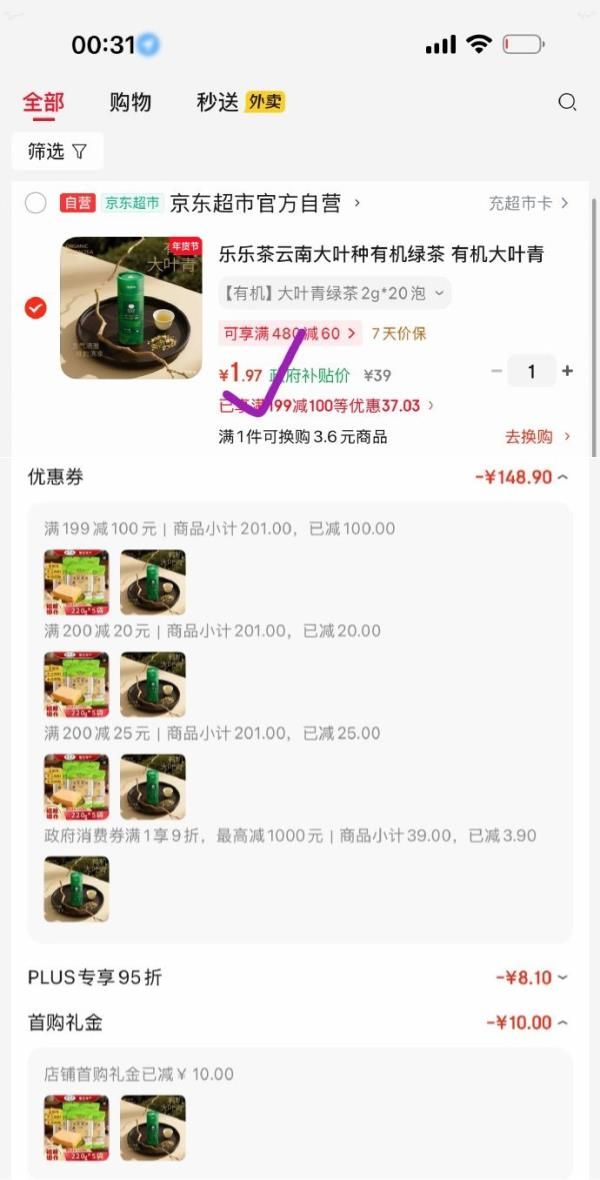This screenshot has height=1180, width=600.
Task: Expand the PLUS专享95折 discount row
Action: (x=532, y=977)
